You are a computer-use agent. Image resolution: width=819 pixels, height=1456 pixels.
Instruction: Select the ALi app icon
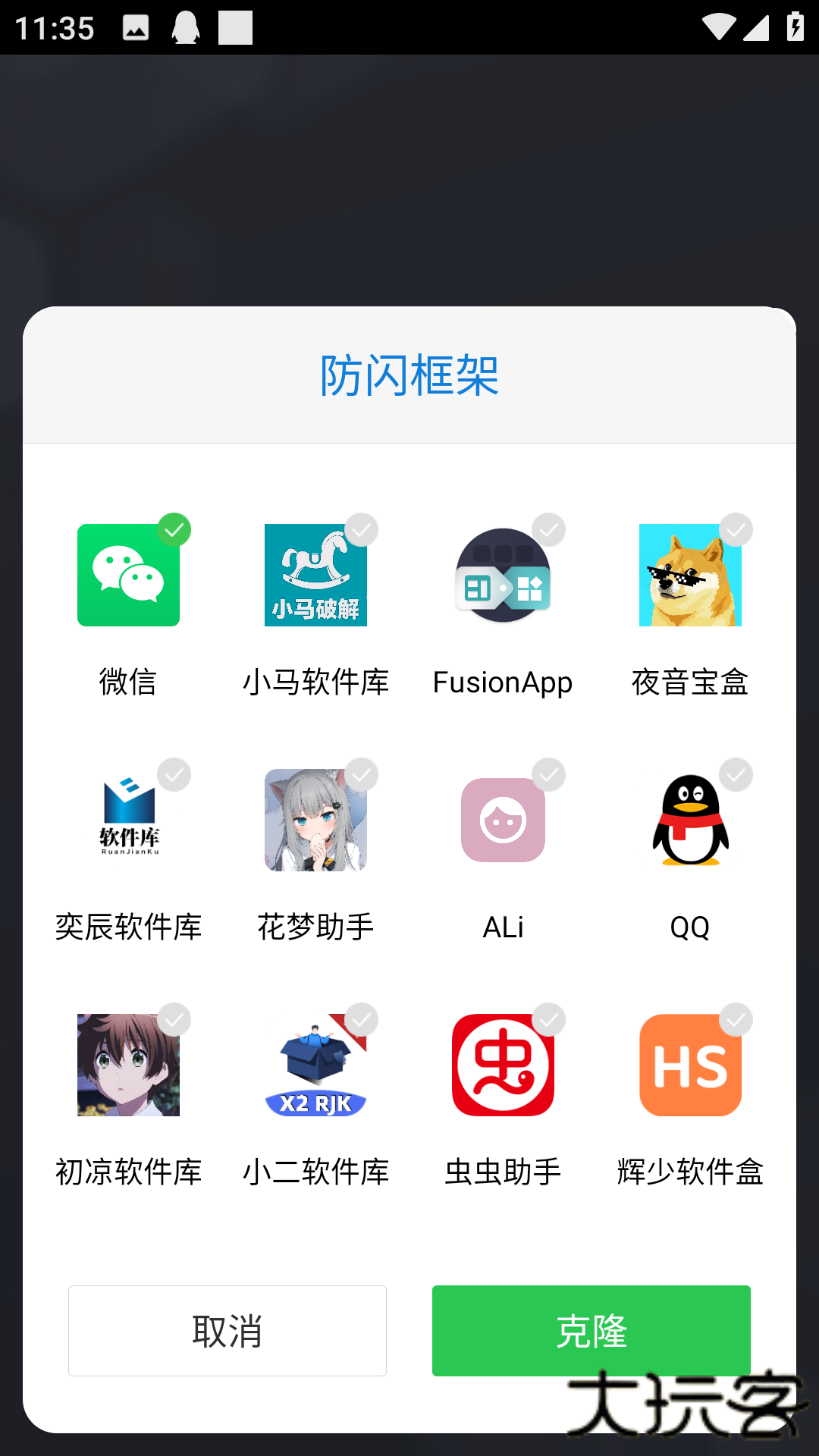click(x=502, y=819)
